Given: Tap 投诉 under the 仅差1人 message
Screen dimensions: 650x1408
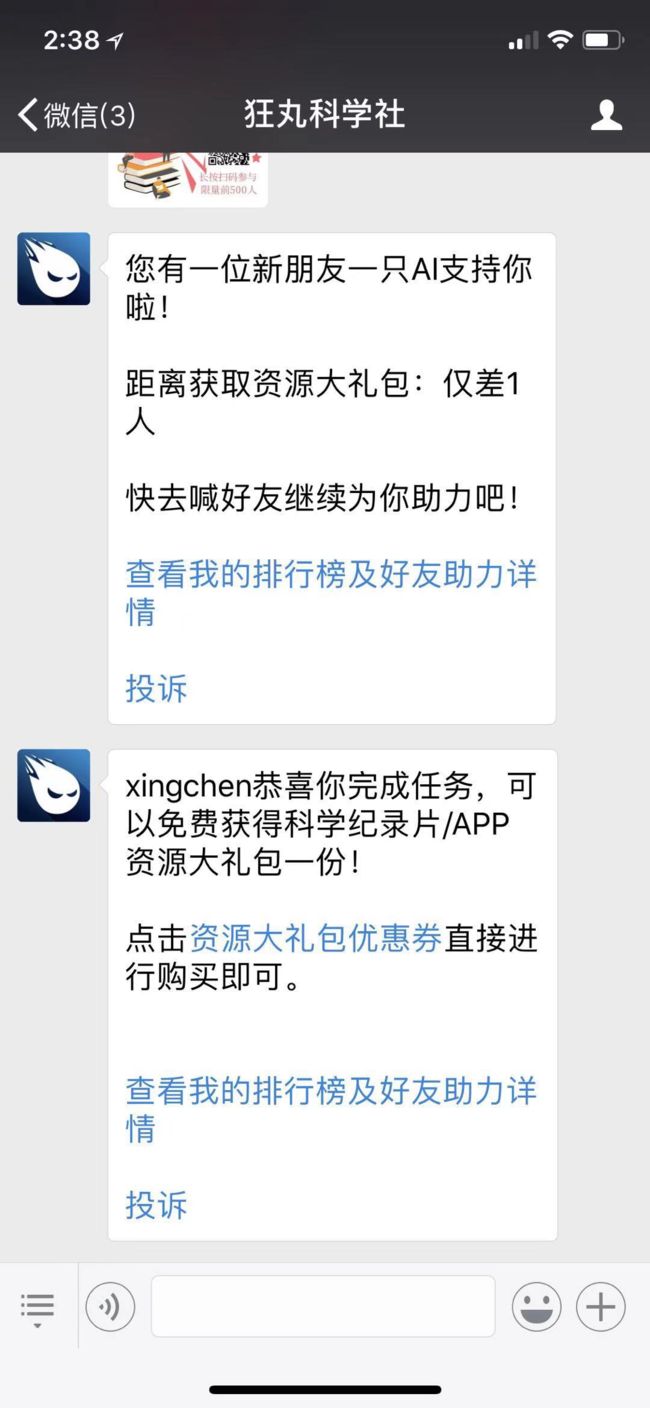Looking at the screenshot, I should pyautogui.click(x=156, y=688).
